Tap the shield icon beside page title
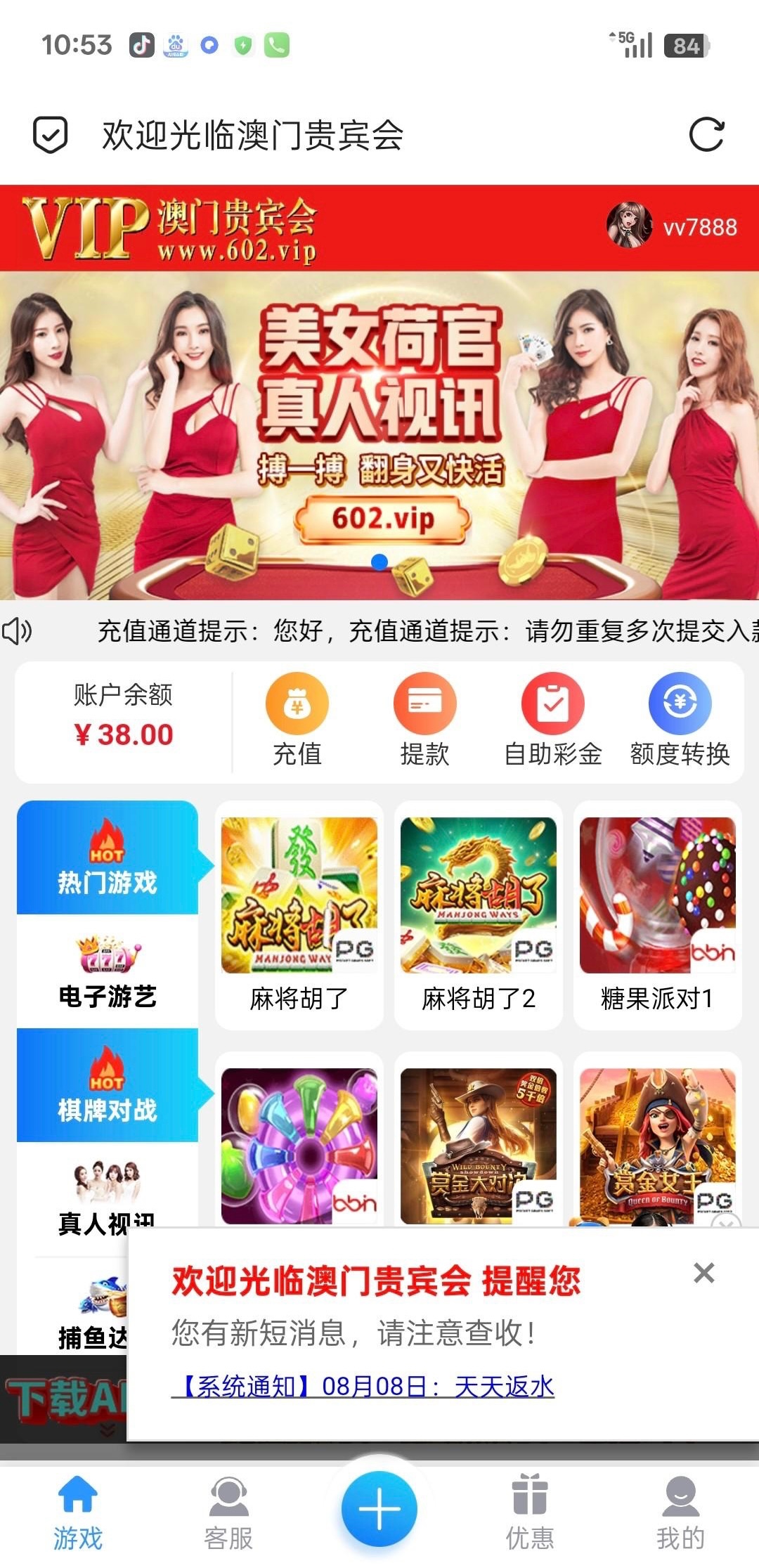Screen dimensions: 759x1568 click(51, 135)
